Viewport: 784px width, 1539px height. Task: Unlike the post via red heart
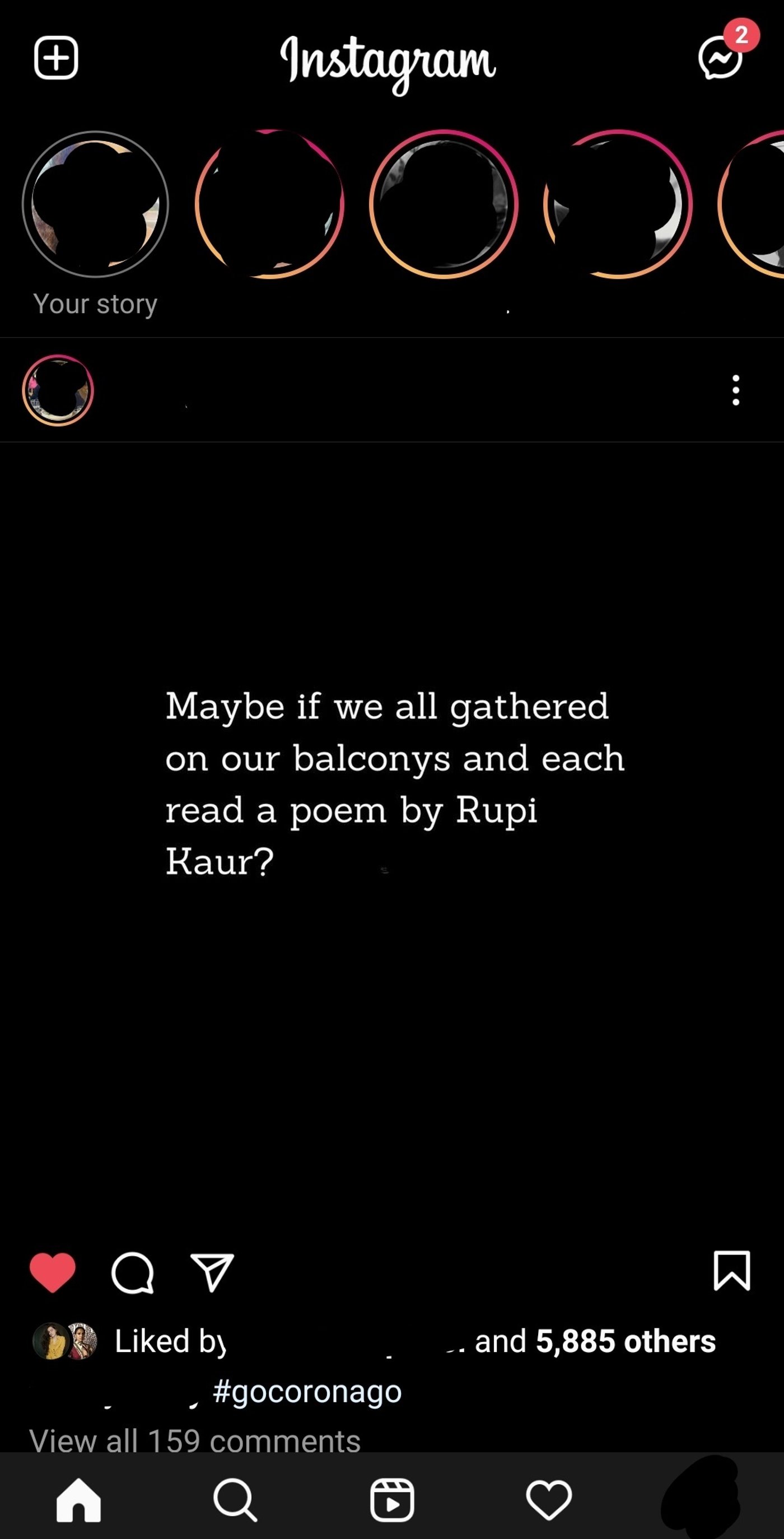(x=53, y=1272)
